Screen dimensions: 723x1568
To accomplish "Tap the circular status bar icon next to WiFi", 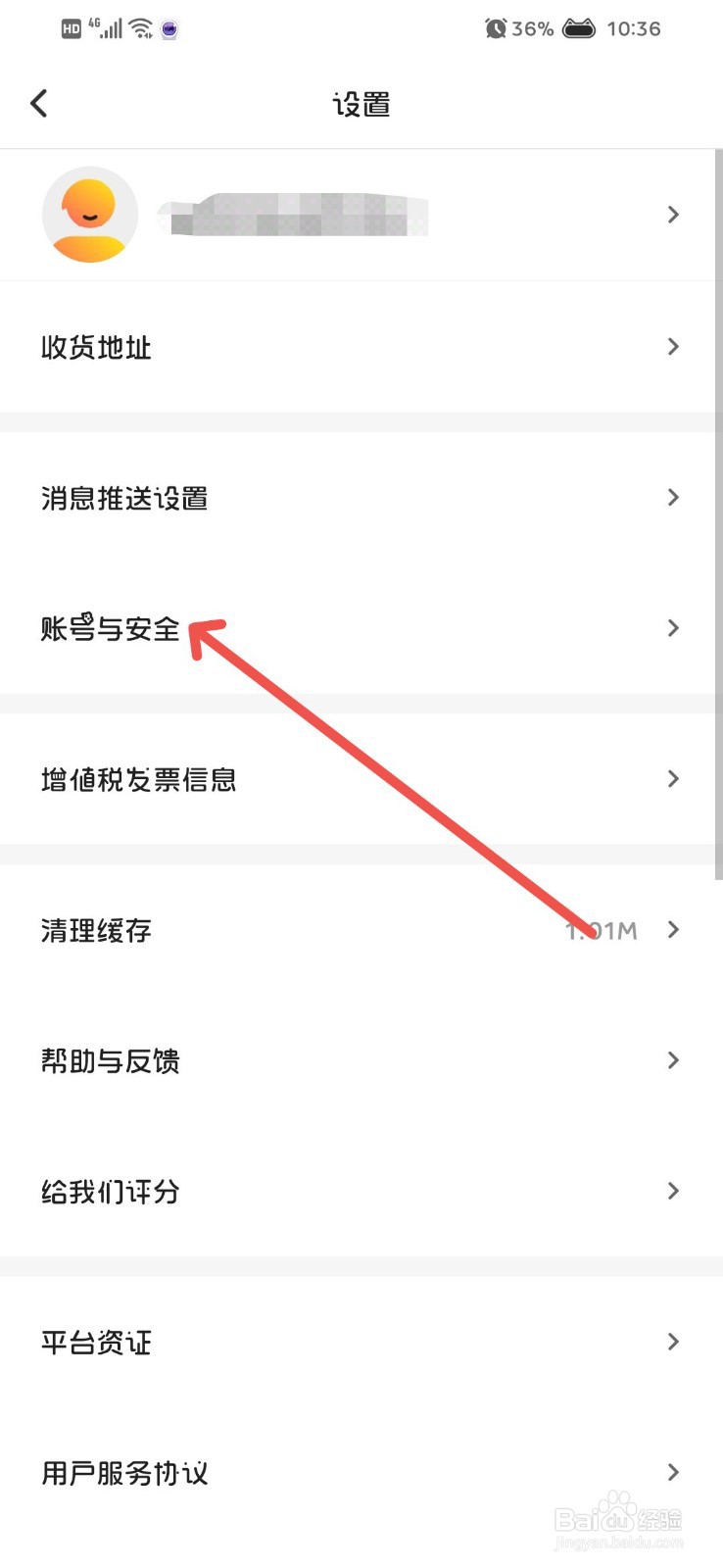I will (169, 29).
